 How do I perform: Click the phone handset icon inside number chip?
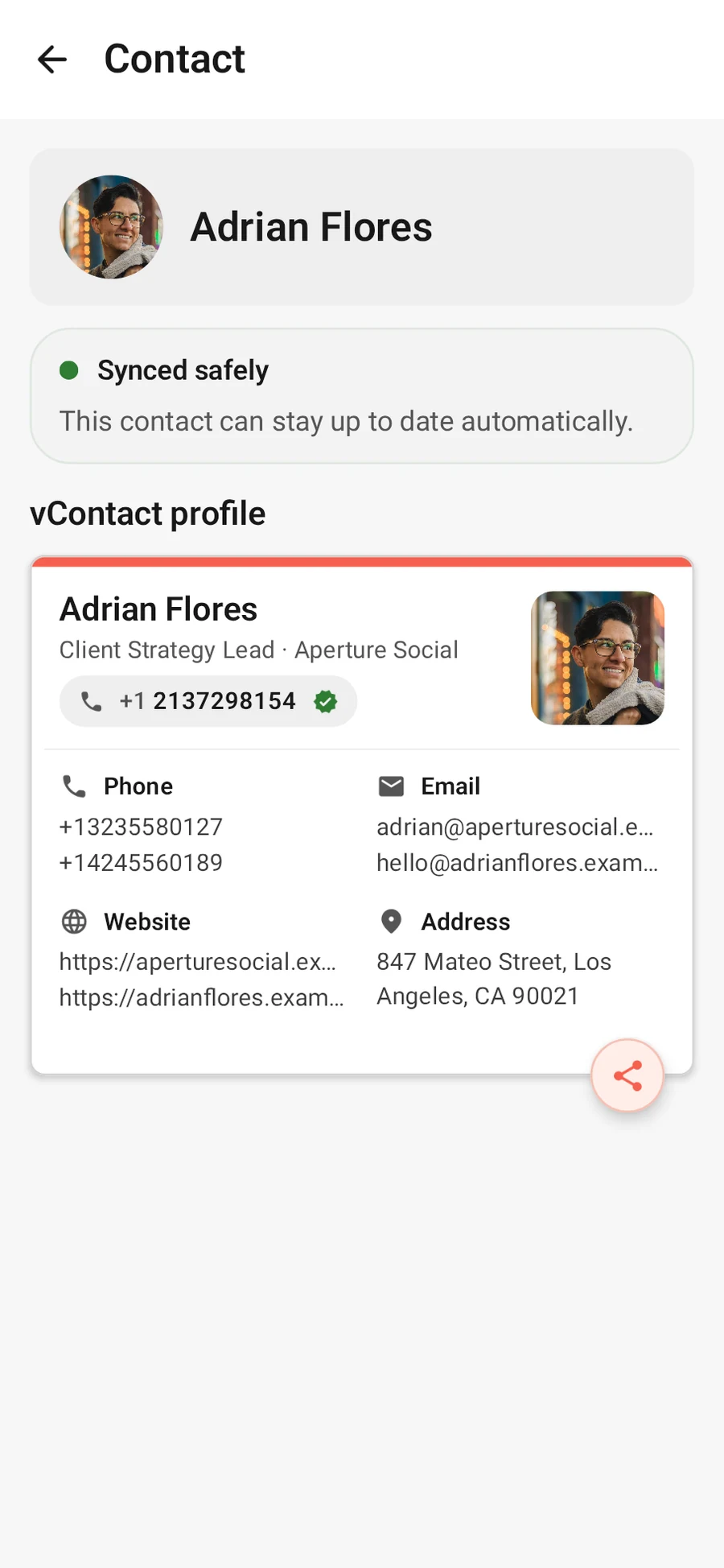pyautogui.click(x=90, y=701)
